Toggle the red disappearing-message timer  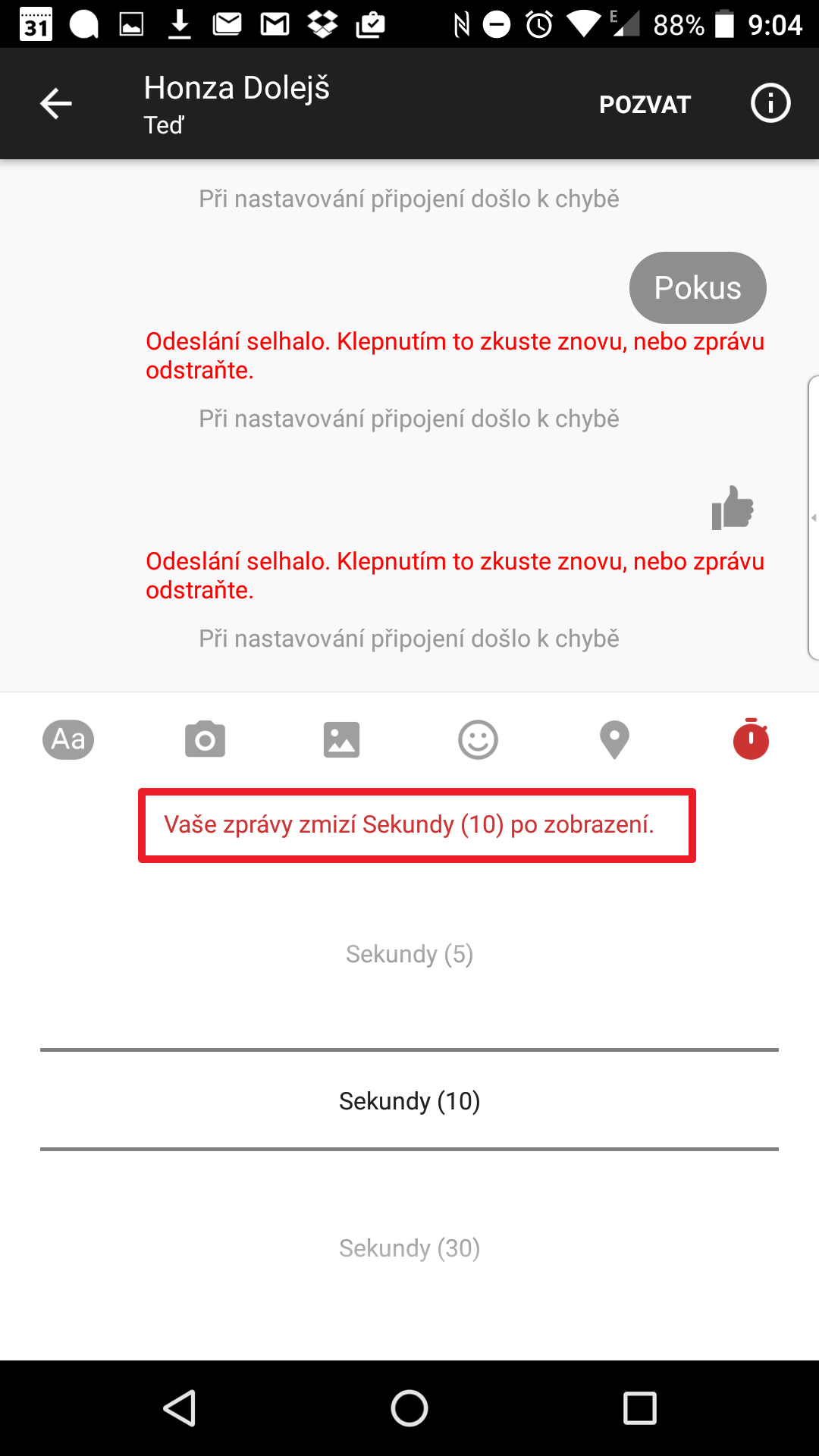(x=751, y=739)
